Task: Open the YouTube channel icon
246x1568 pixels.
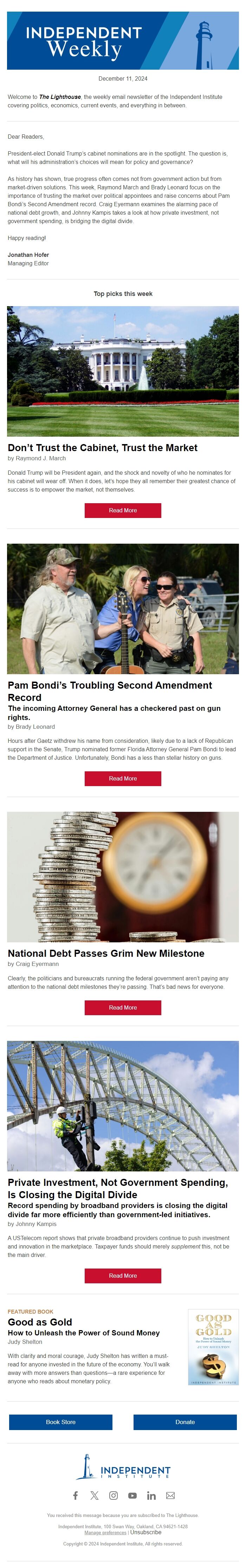Action: pos(132,1495)
